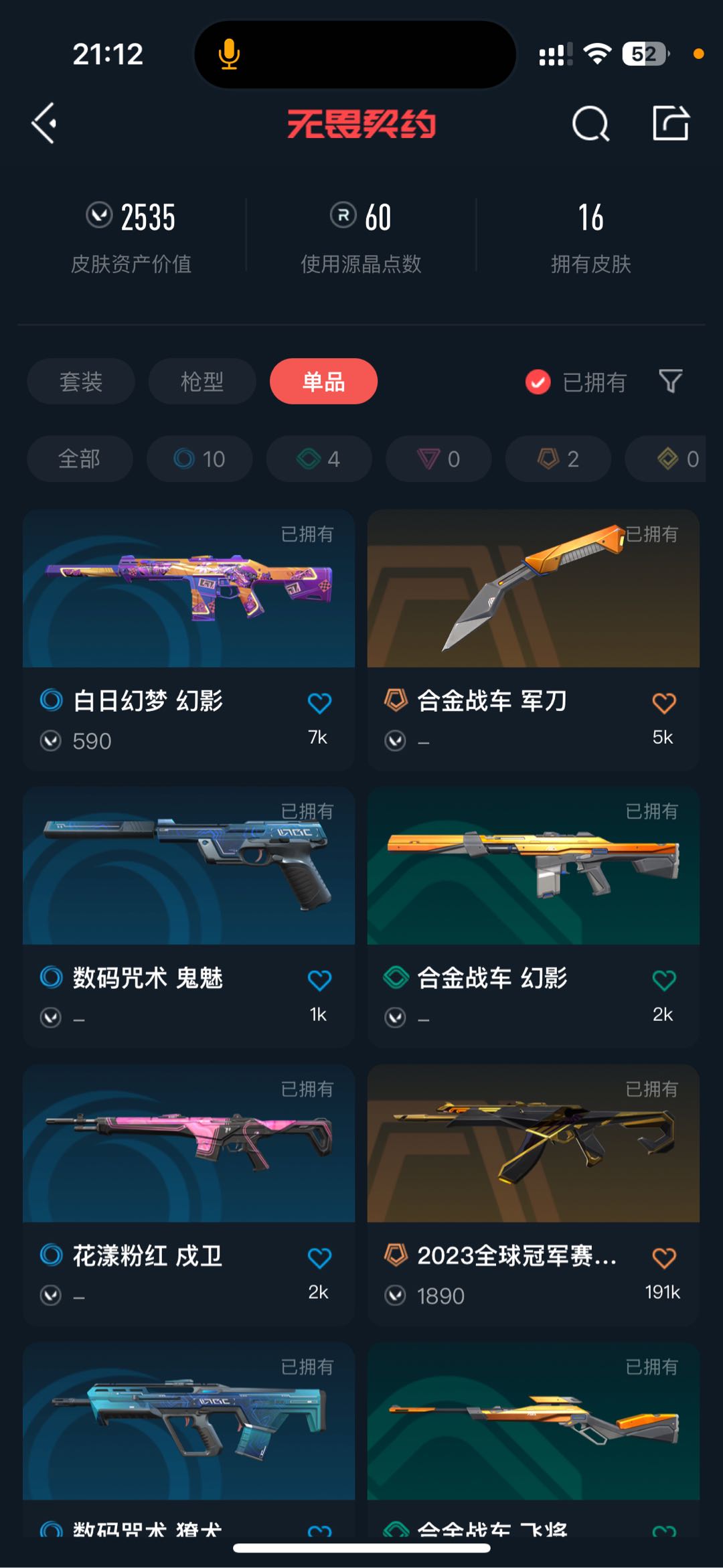Like the 白日幻梦 幻影 skin

(319, 703)
